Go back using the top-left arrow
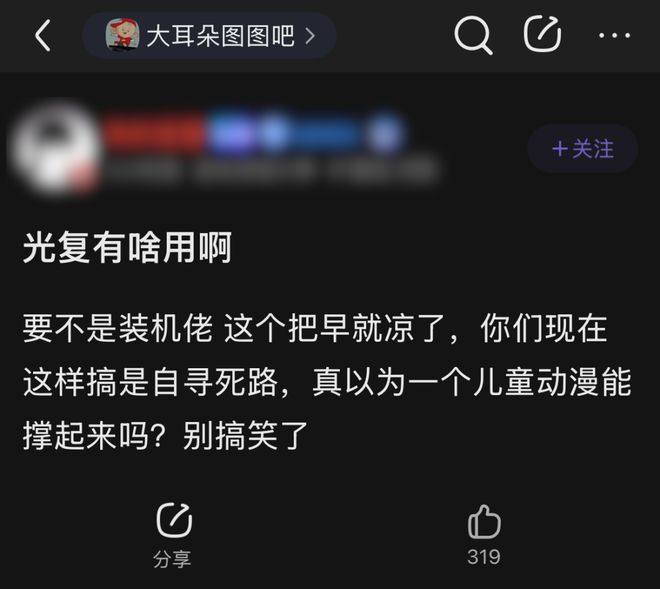Viewport: 660px width, 589px height. pyautogui.click(x=42, y=37)
